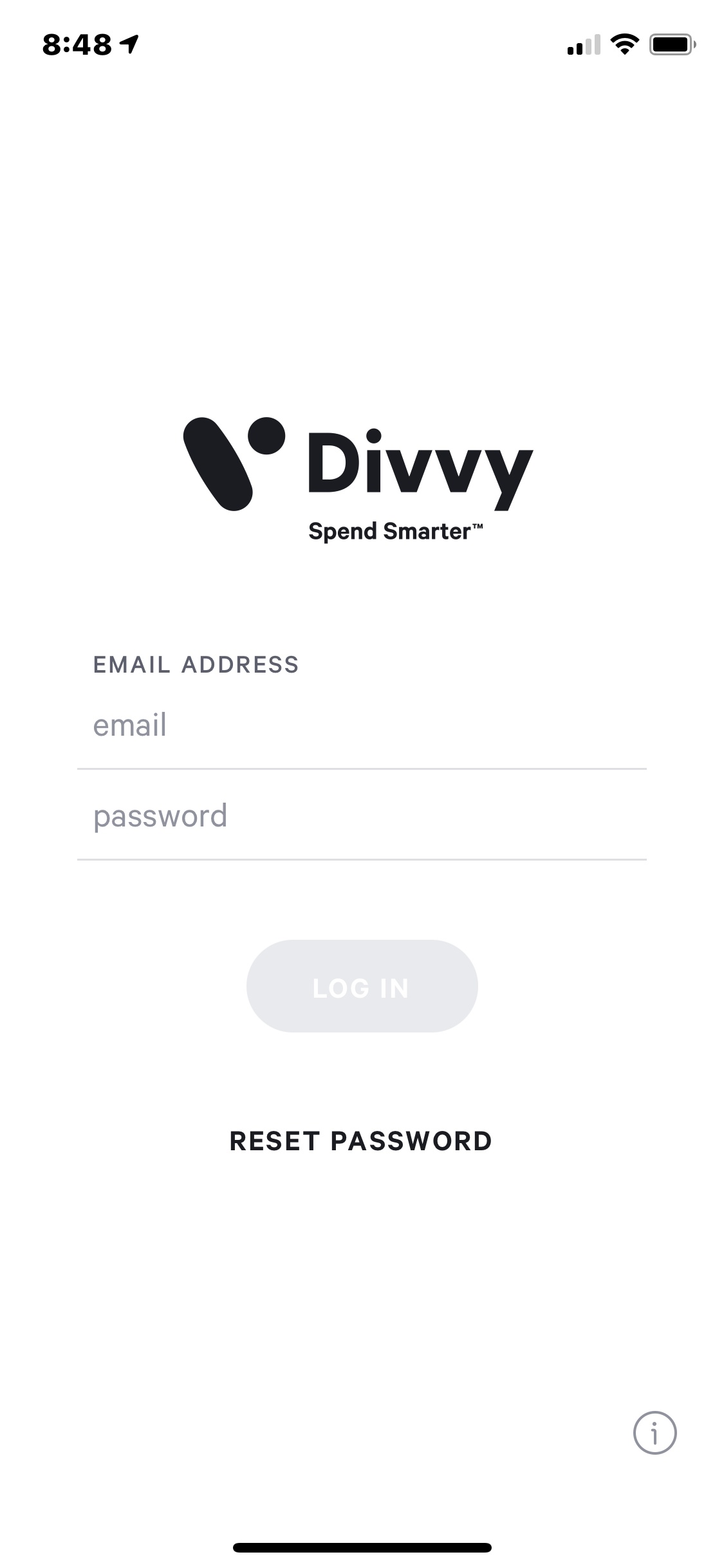Viewport: 724px width, 1568px height.
Task: Tap the email address field
Action: click(362, 726)
